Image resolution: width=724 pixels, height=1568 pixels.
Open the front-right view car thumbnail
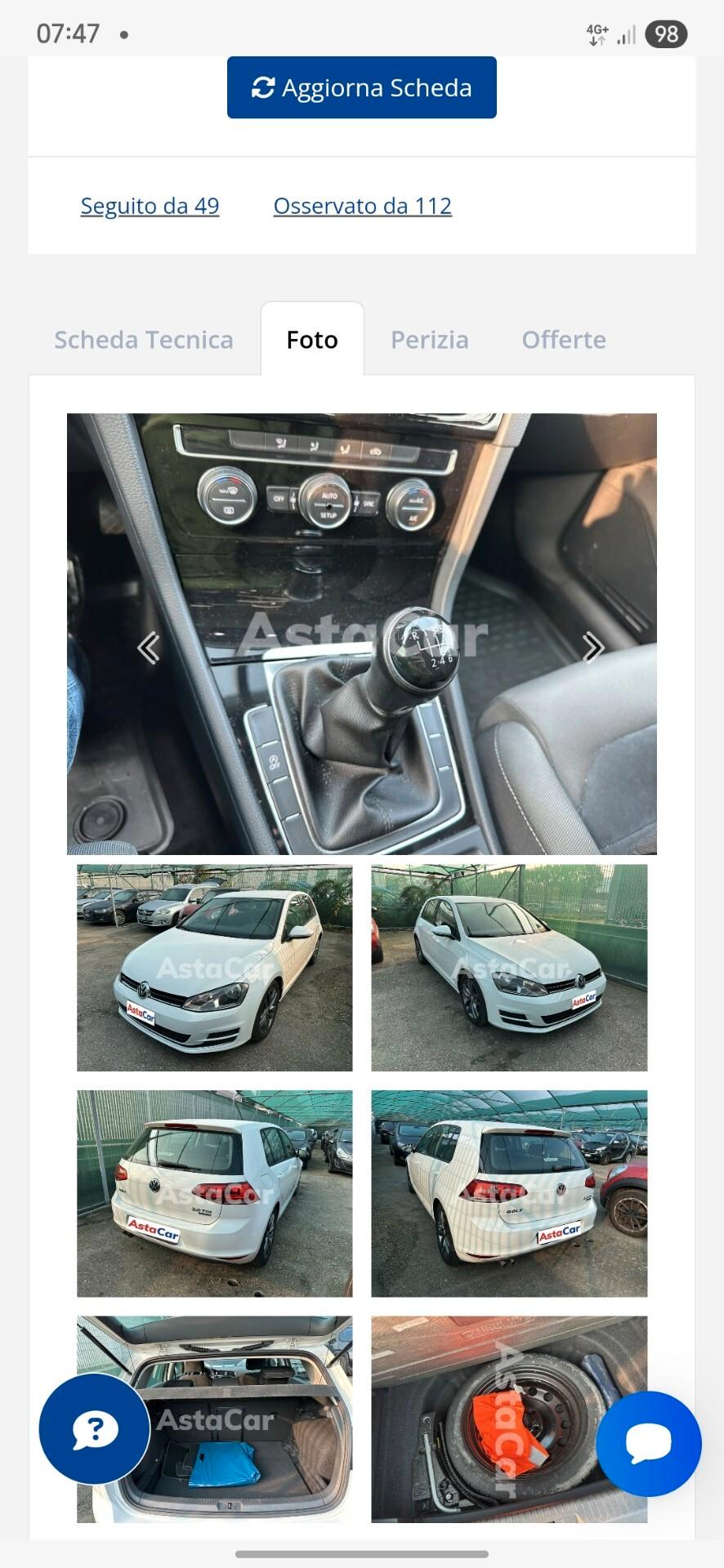pyautogui.click(x=509, y=968)
